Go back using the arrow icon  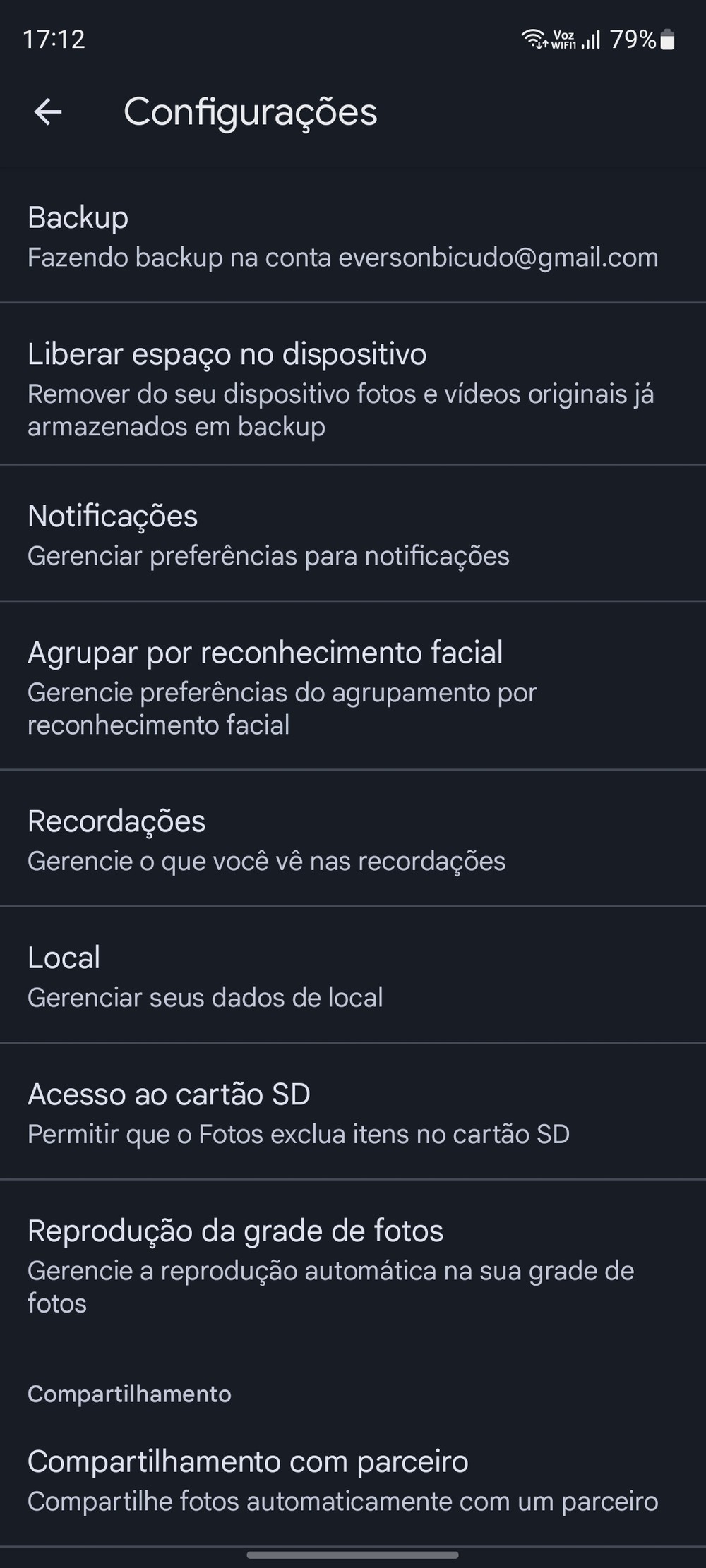coord(48,111)
